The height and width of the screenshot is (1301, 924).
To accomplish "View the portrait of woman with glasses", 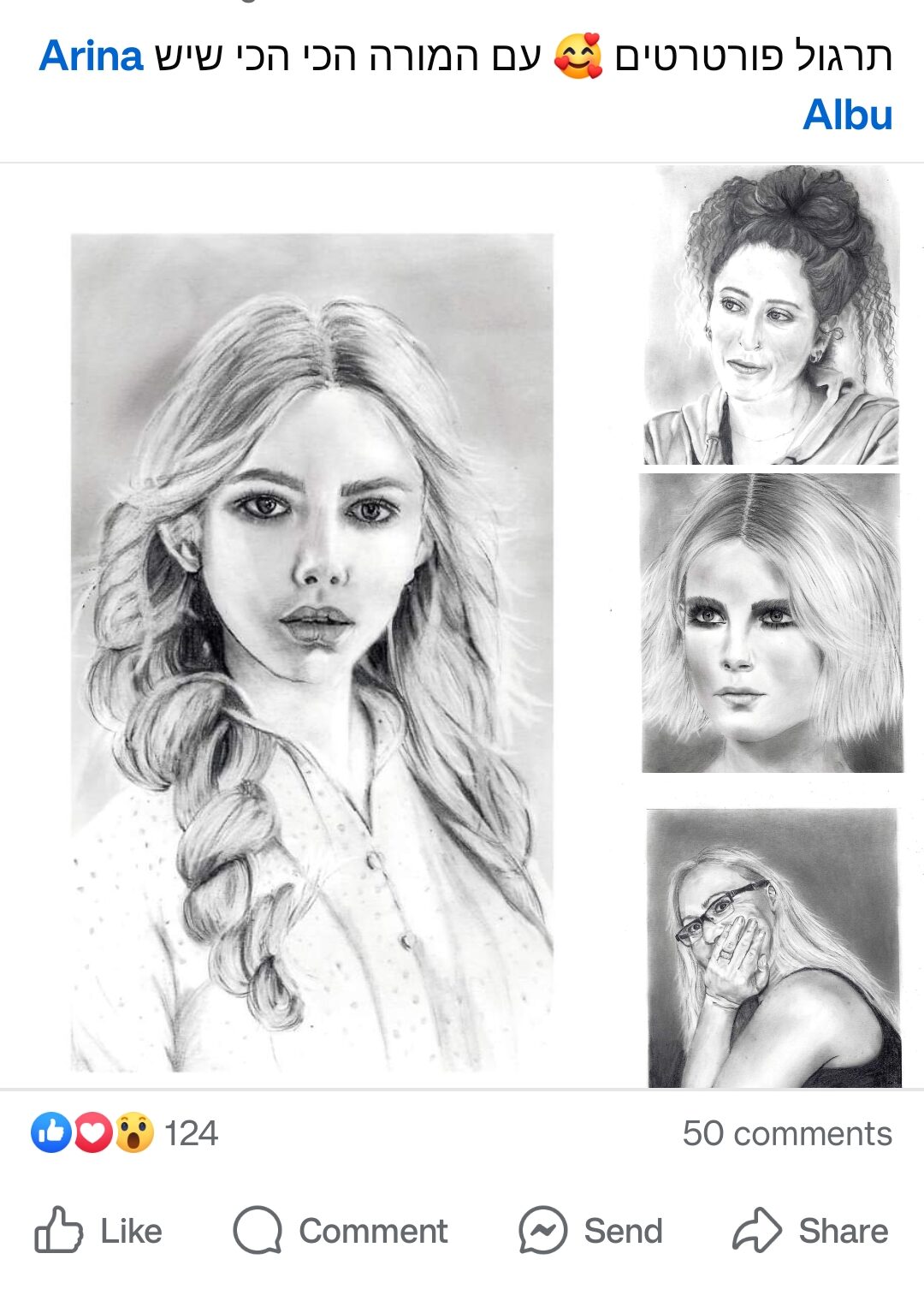I will pyautogui.click(x=773, y=948).
